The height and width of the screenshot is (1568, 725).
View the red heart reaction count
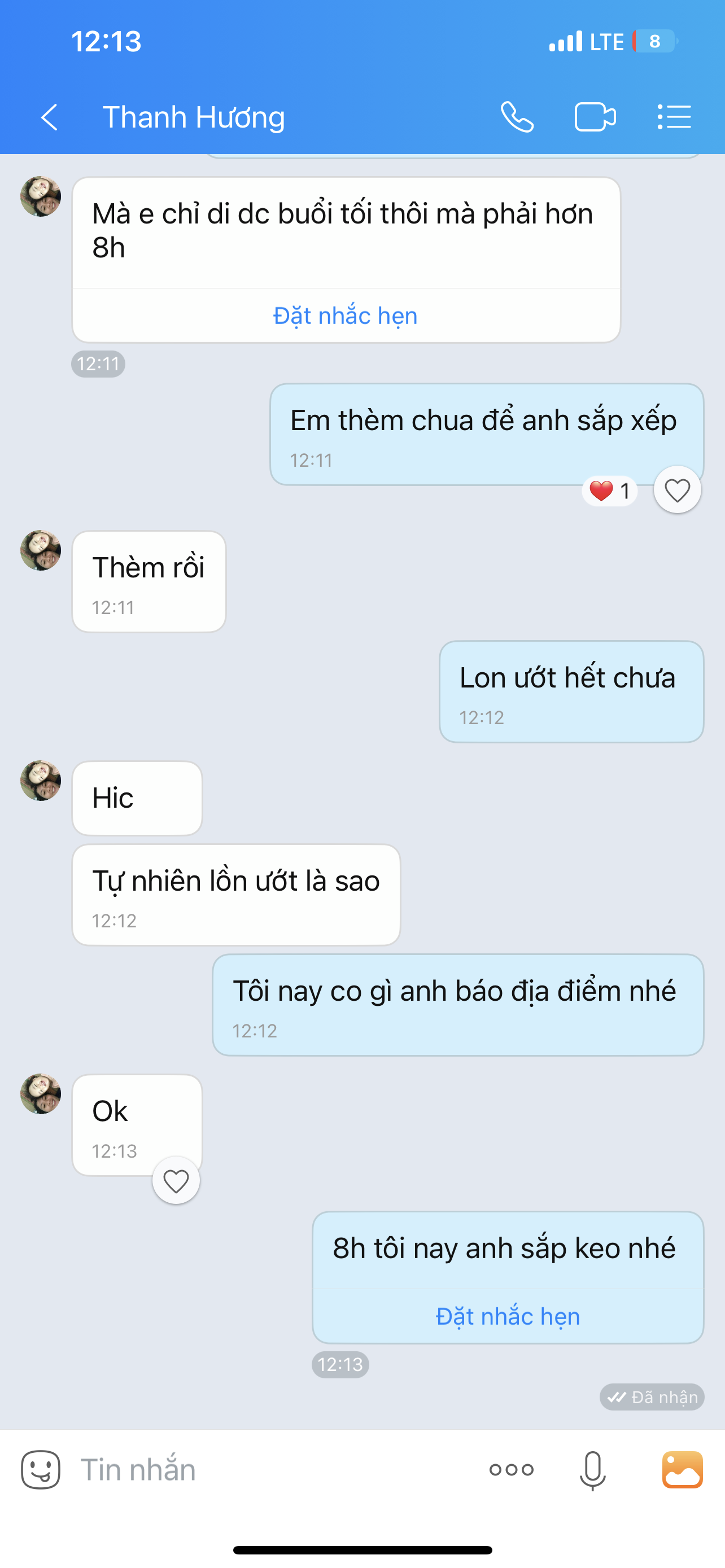[610, 490]
